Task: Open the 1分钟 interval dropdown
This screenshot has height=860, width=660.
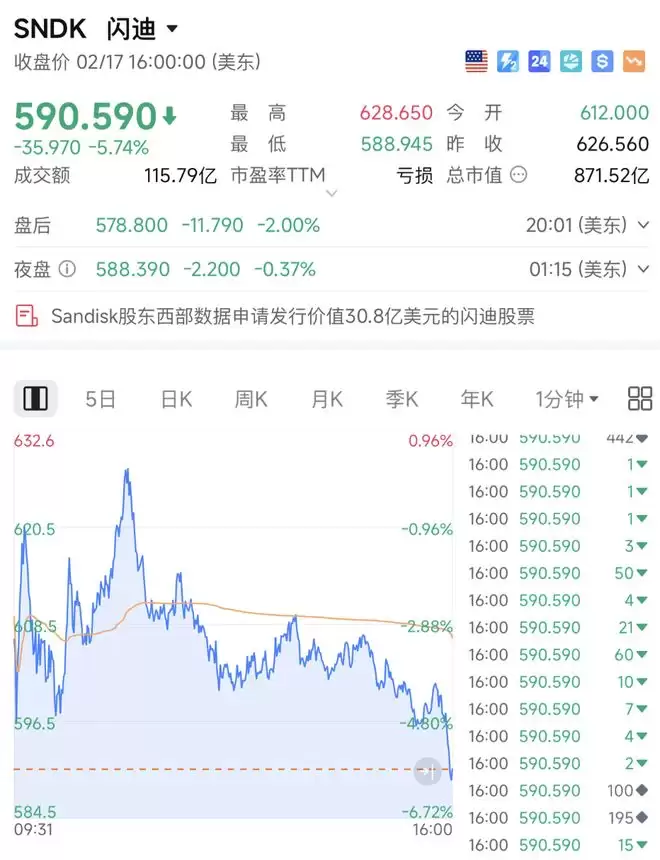Action: point(567,399)
